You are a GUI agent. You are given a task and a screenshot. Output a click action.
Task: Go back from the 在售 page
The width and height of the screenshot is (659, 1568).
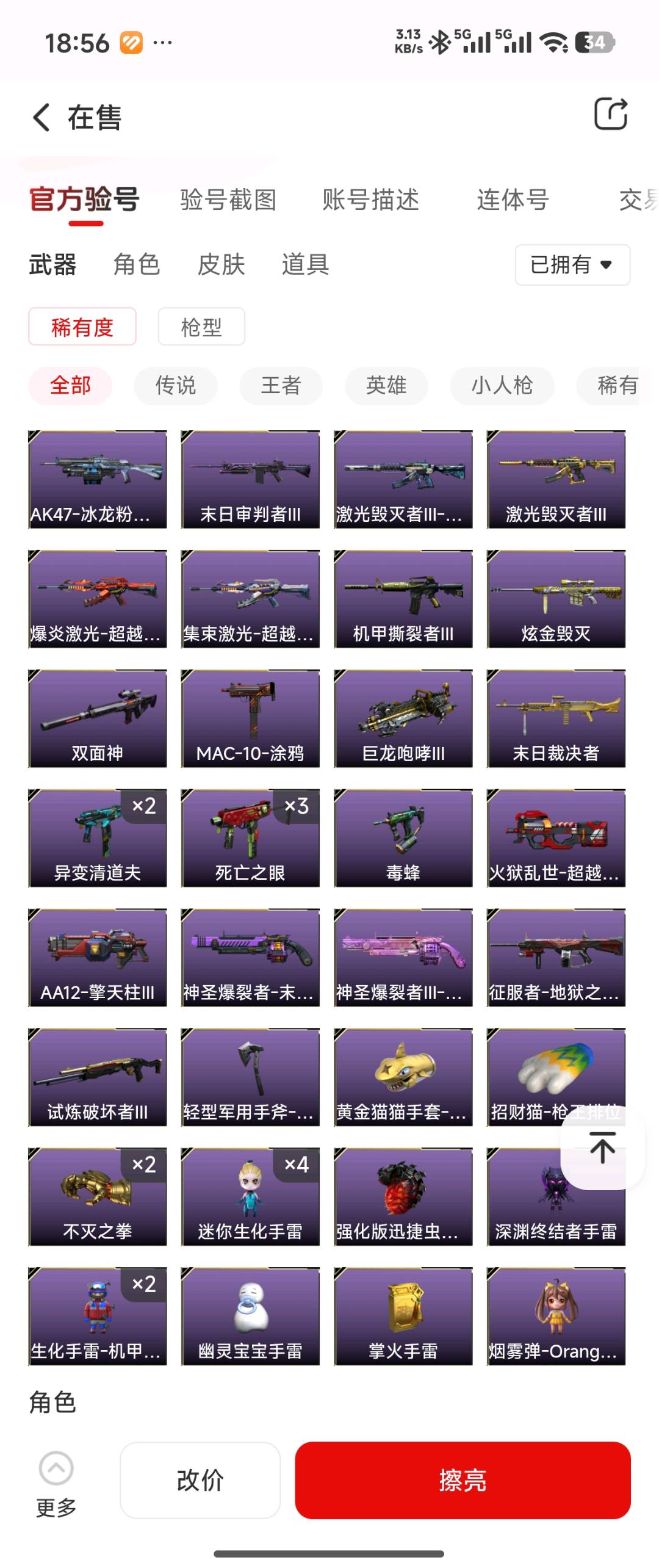[x=41, y=117]
